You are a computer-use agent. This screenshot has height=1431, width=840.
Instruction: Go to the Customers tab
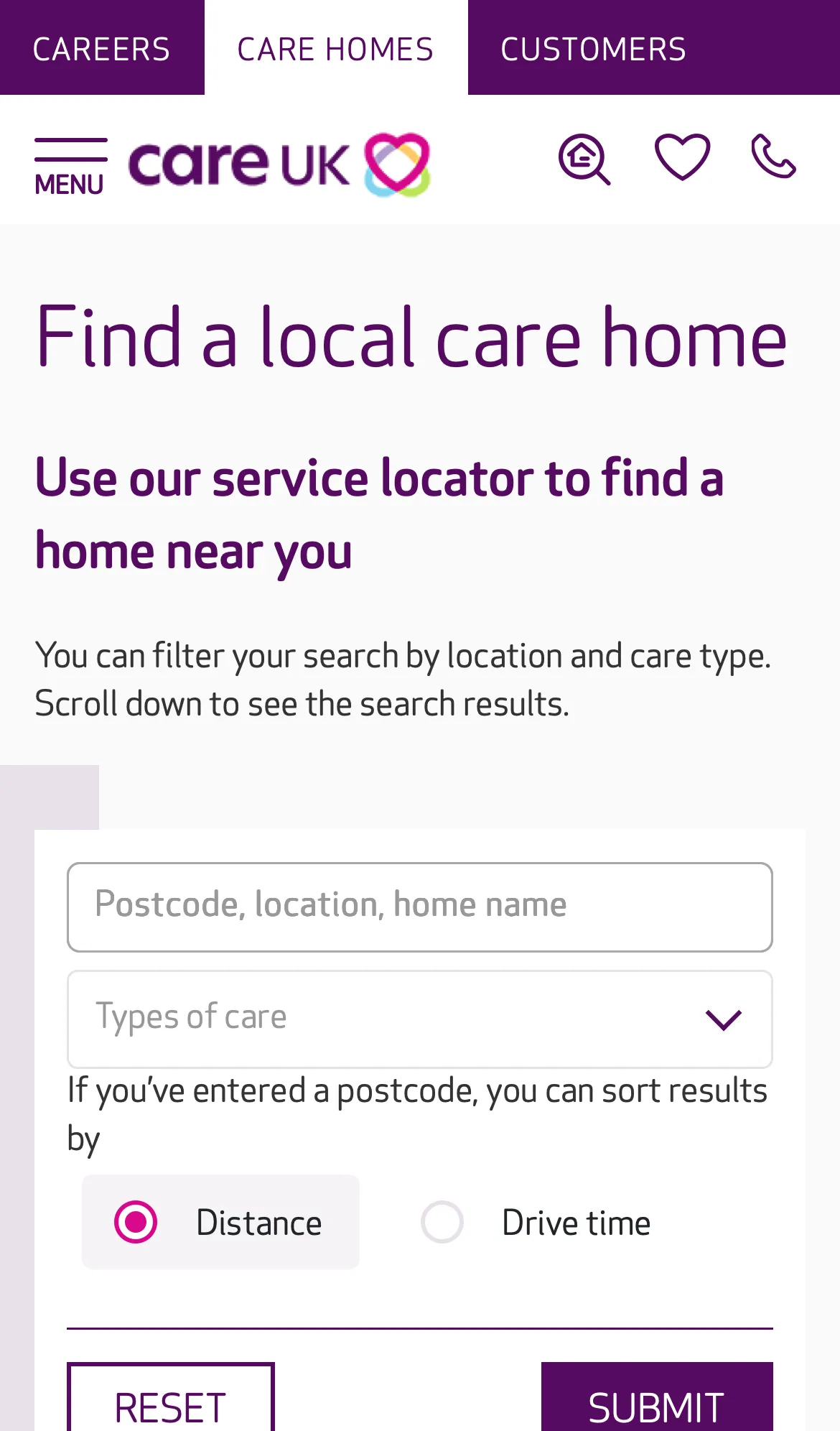(x=593, y=49)
